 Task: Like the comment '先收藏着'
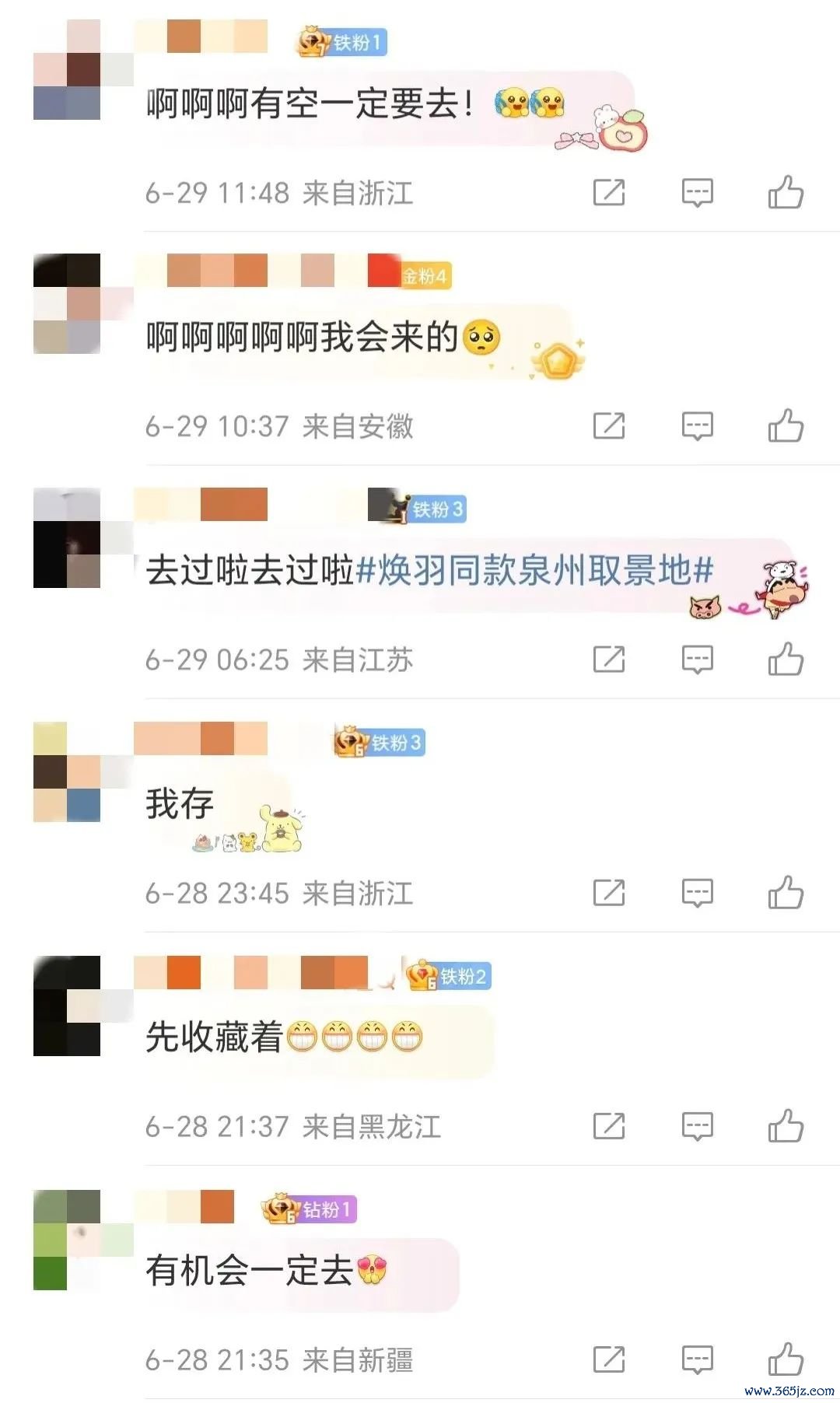click(786, 1125)
